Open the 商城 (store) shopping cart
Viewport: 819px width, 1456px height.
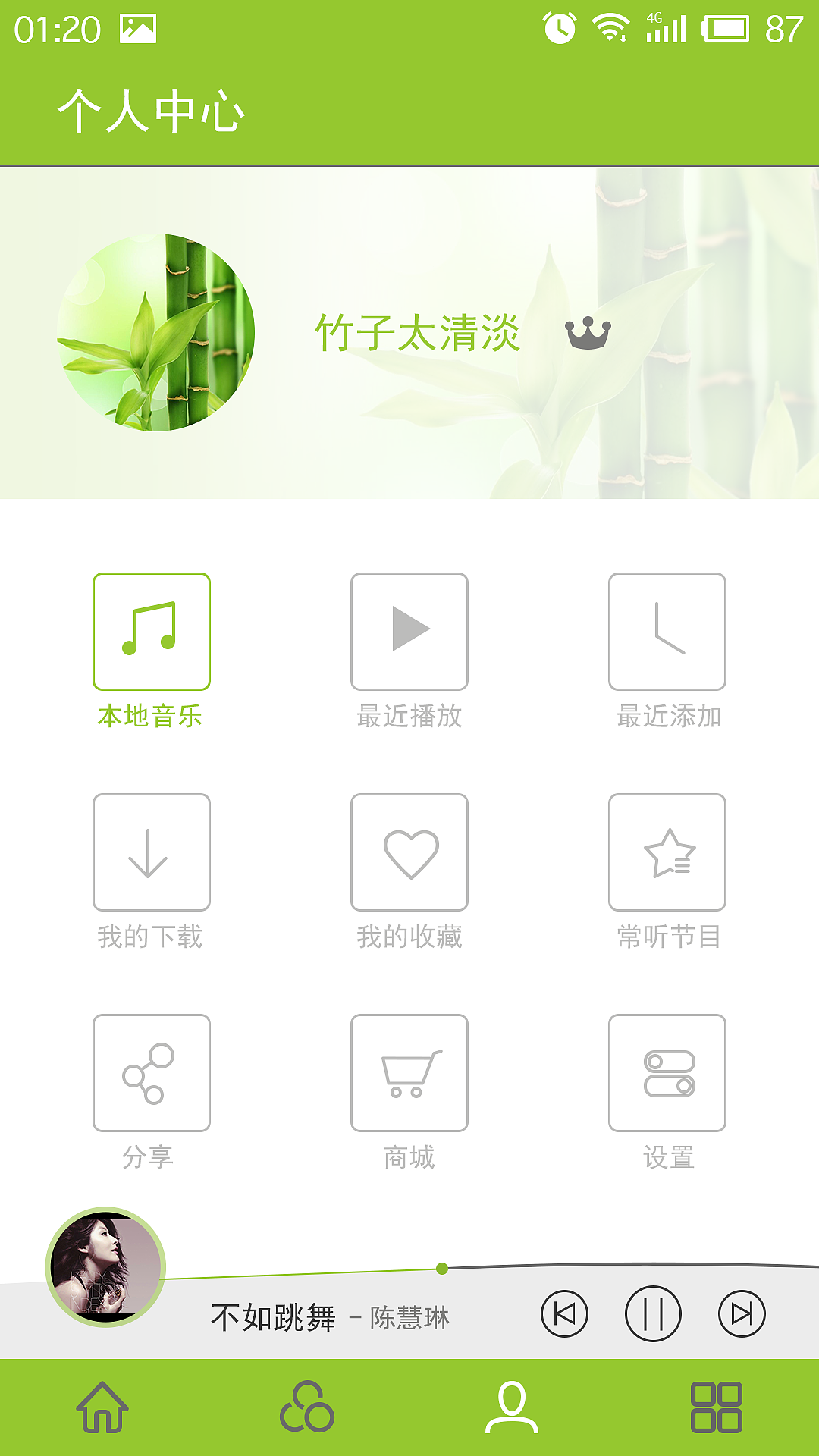[x=409, y=1073]
